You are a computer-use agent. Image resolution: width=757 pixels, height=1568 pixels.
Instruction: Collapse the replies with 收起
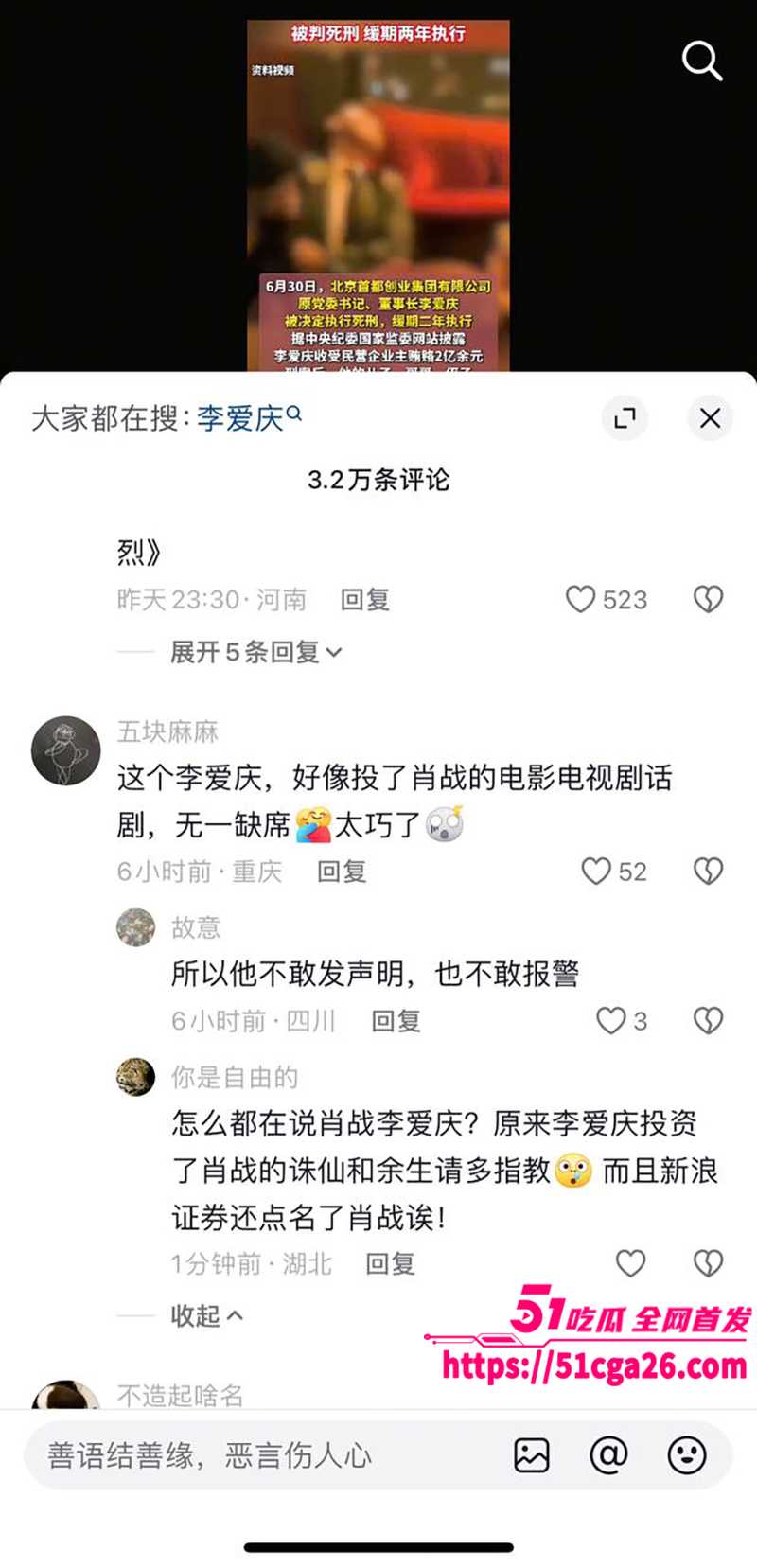tap(206, 1316)
